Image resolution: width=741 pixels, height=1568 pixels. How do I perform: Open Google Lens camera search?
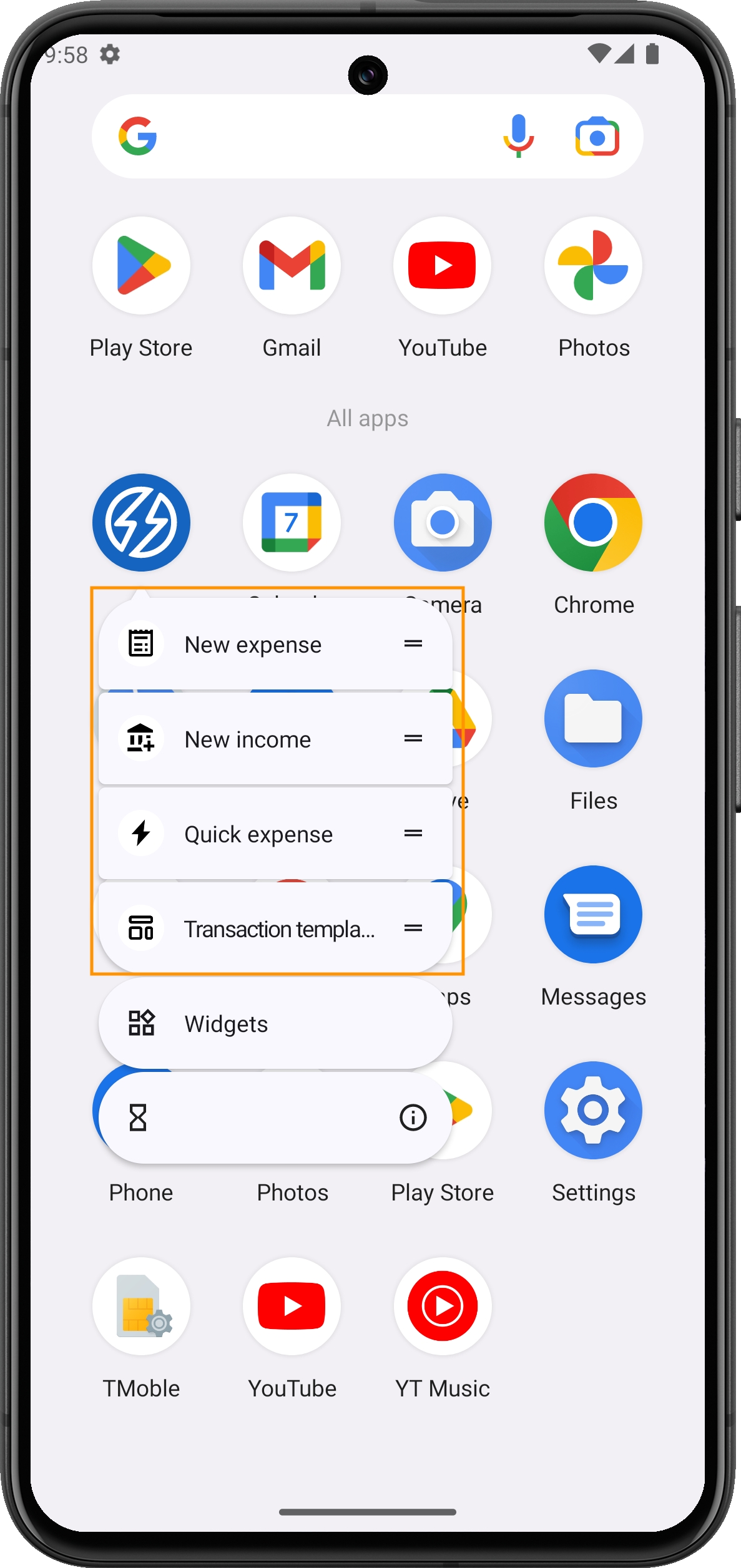click(597, 137)
